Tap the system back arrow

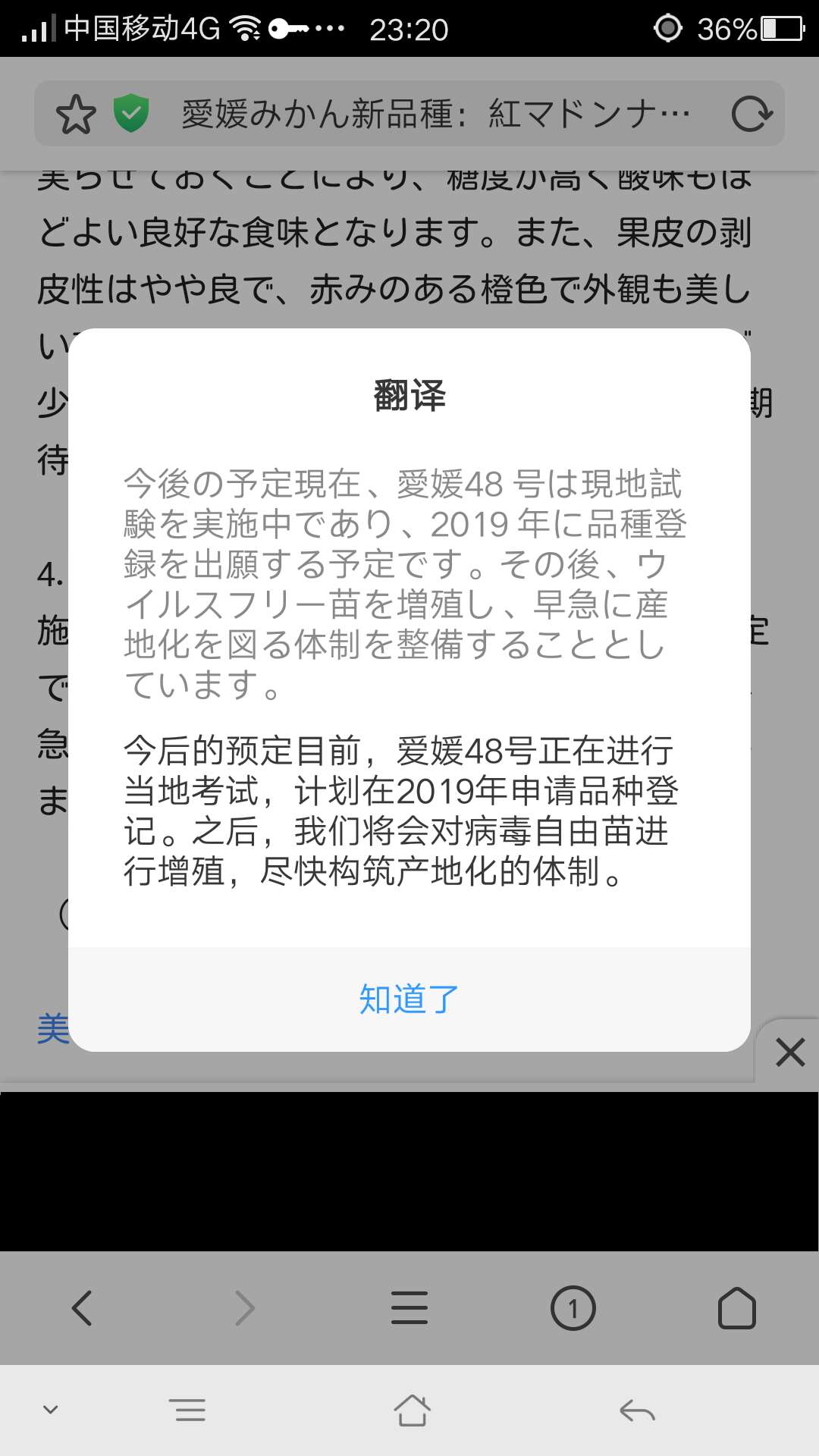click(x=637, y=1410)
